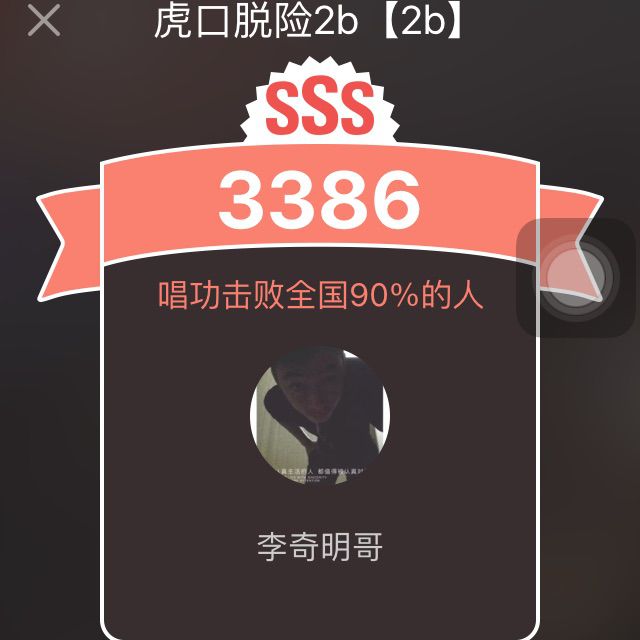Image resolution: width=640 pixels, height=640 pixels.
Task: Open 李奇明哥's profile avatar
Action: tap(320, 417)
